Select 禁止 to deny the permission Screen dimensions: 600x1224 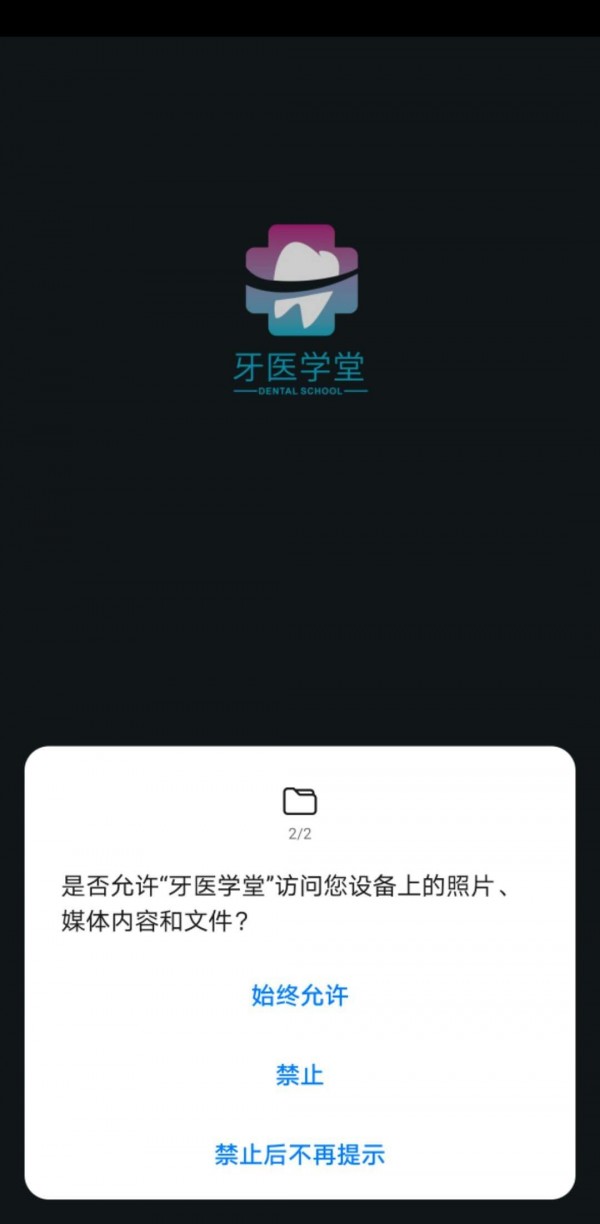(x=299, y=1076)
